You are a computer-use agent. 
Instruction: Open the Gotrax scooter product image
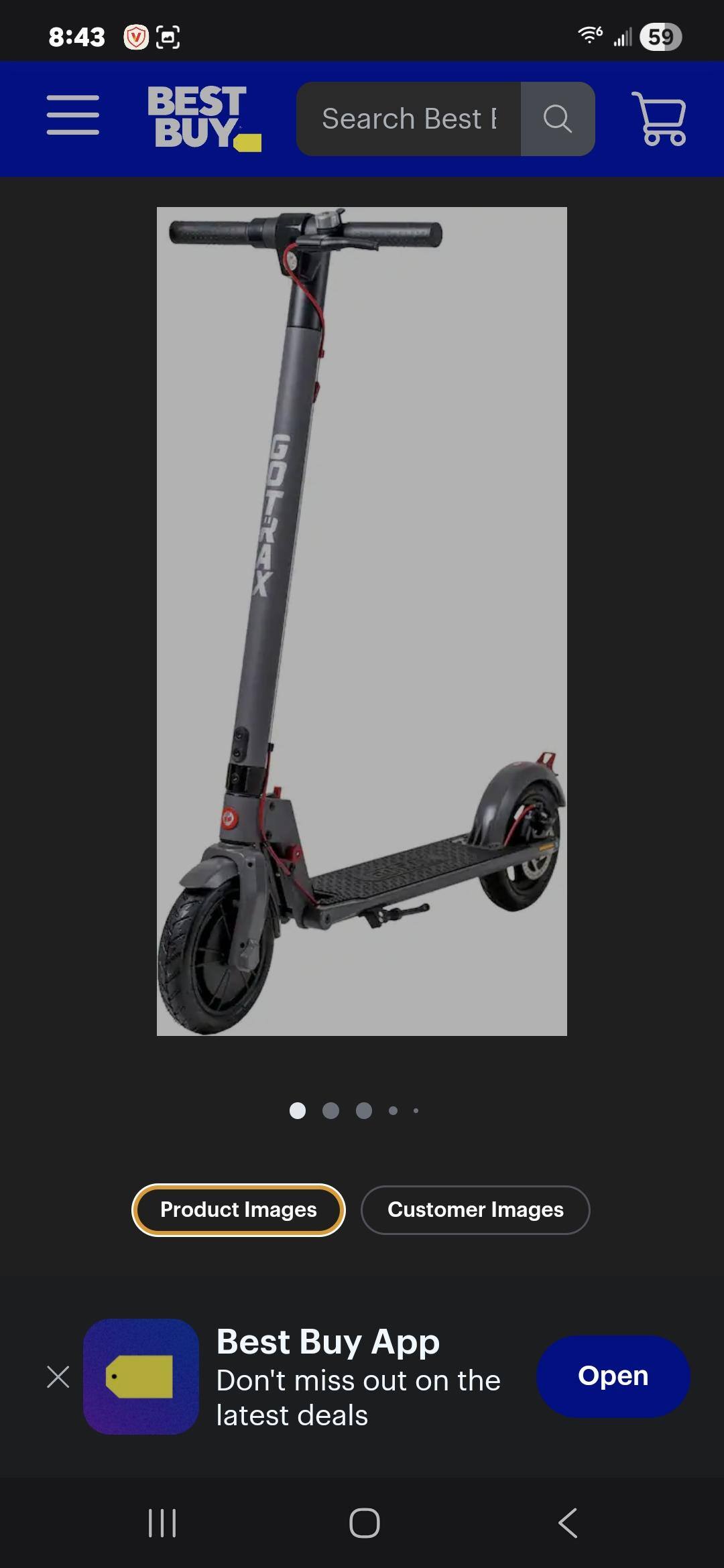point(362,621)
